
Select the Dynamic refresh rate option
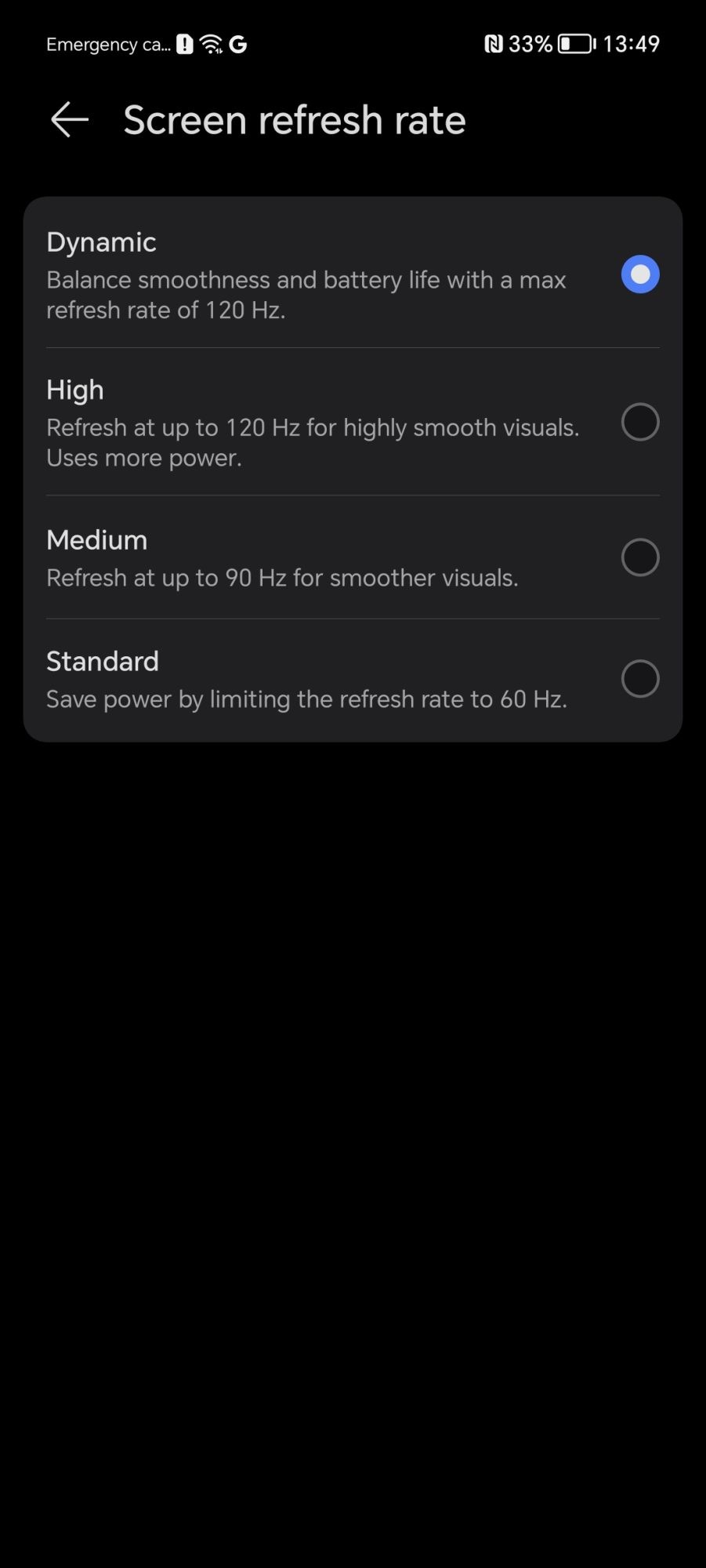pos(639,274)
